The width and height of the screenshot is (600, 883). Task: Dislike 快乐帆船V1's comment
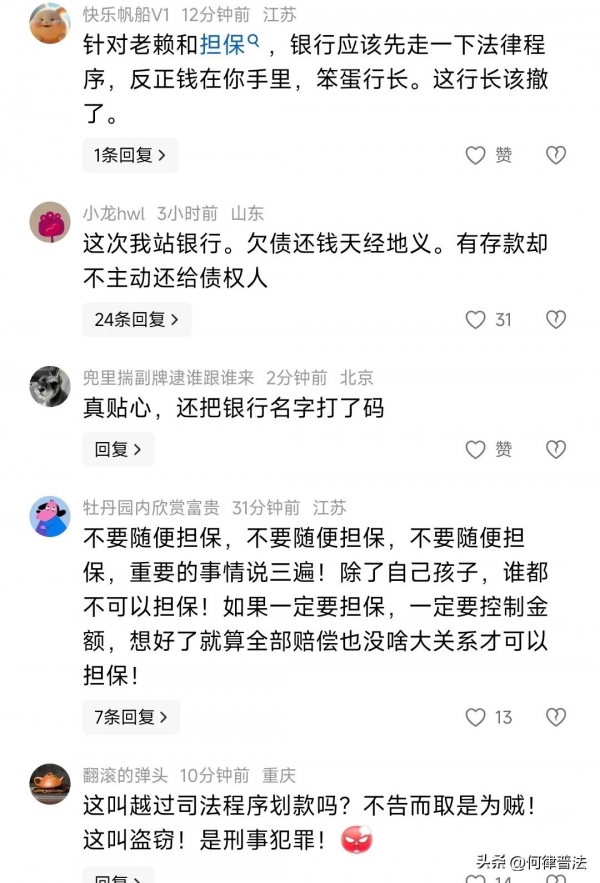[x=555, y=155]
